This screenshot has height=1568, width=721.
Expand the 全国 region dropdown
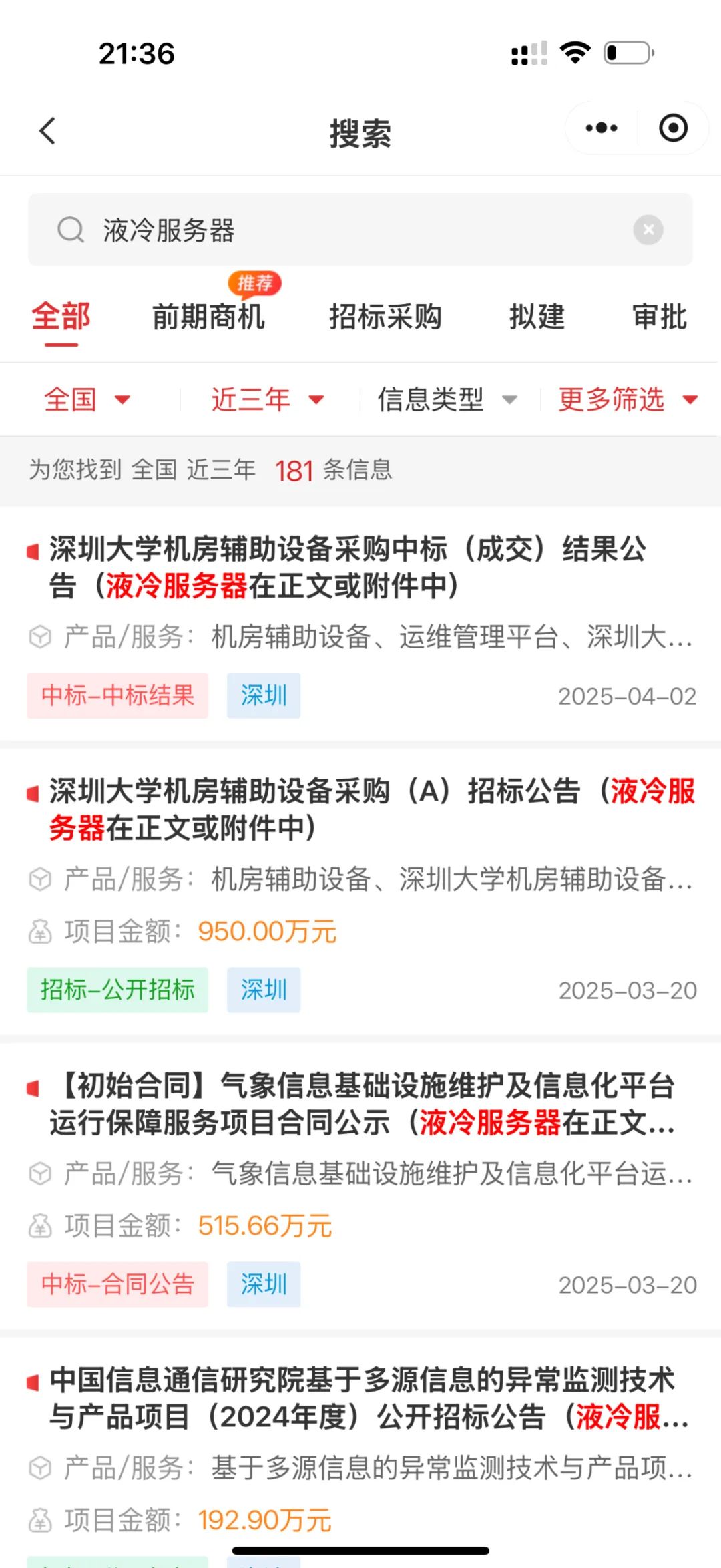87,399
